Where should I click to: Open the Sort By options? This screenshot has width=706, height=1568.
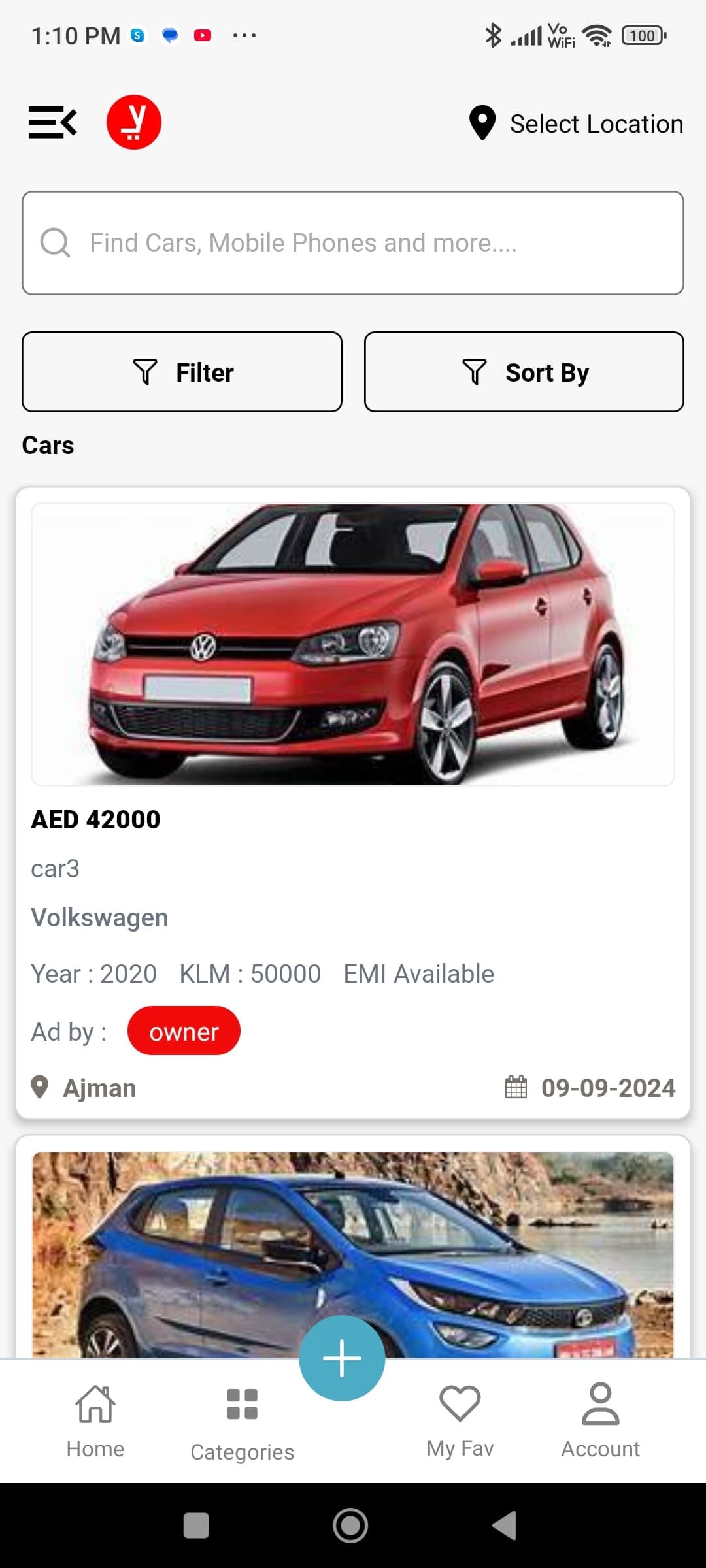(524, 372)
